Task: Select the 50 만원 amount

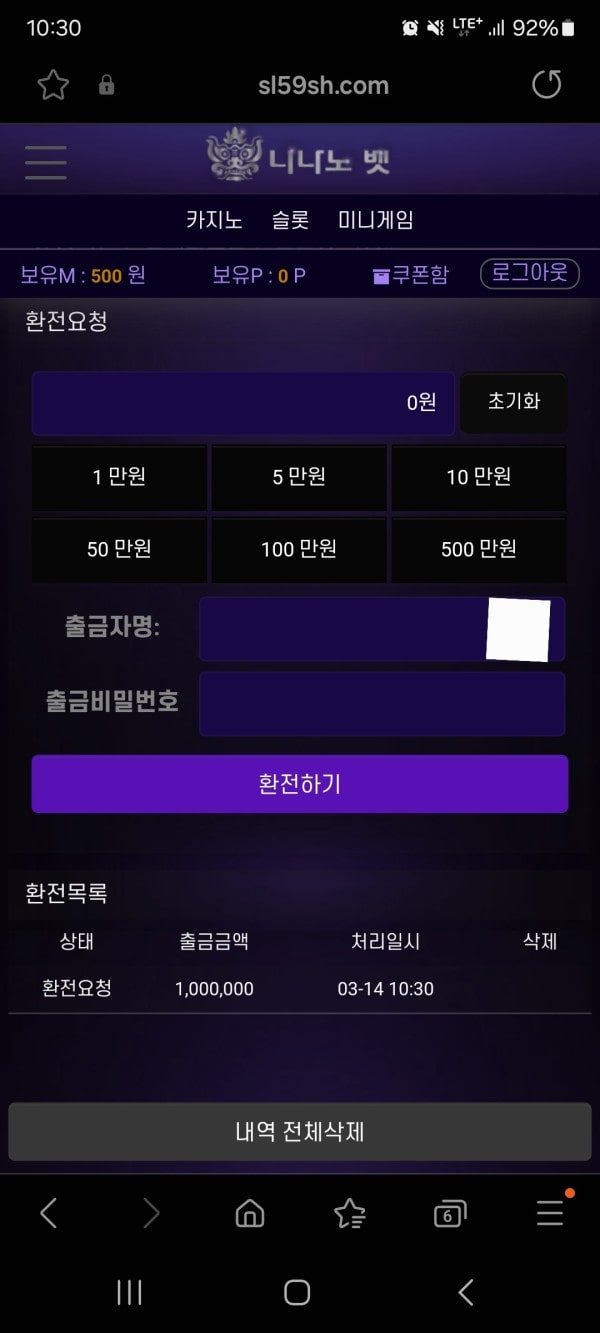Action: click(119, 549)
